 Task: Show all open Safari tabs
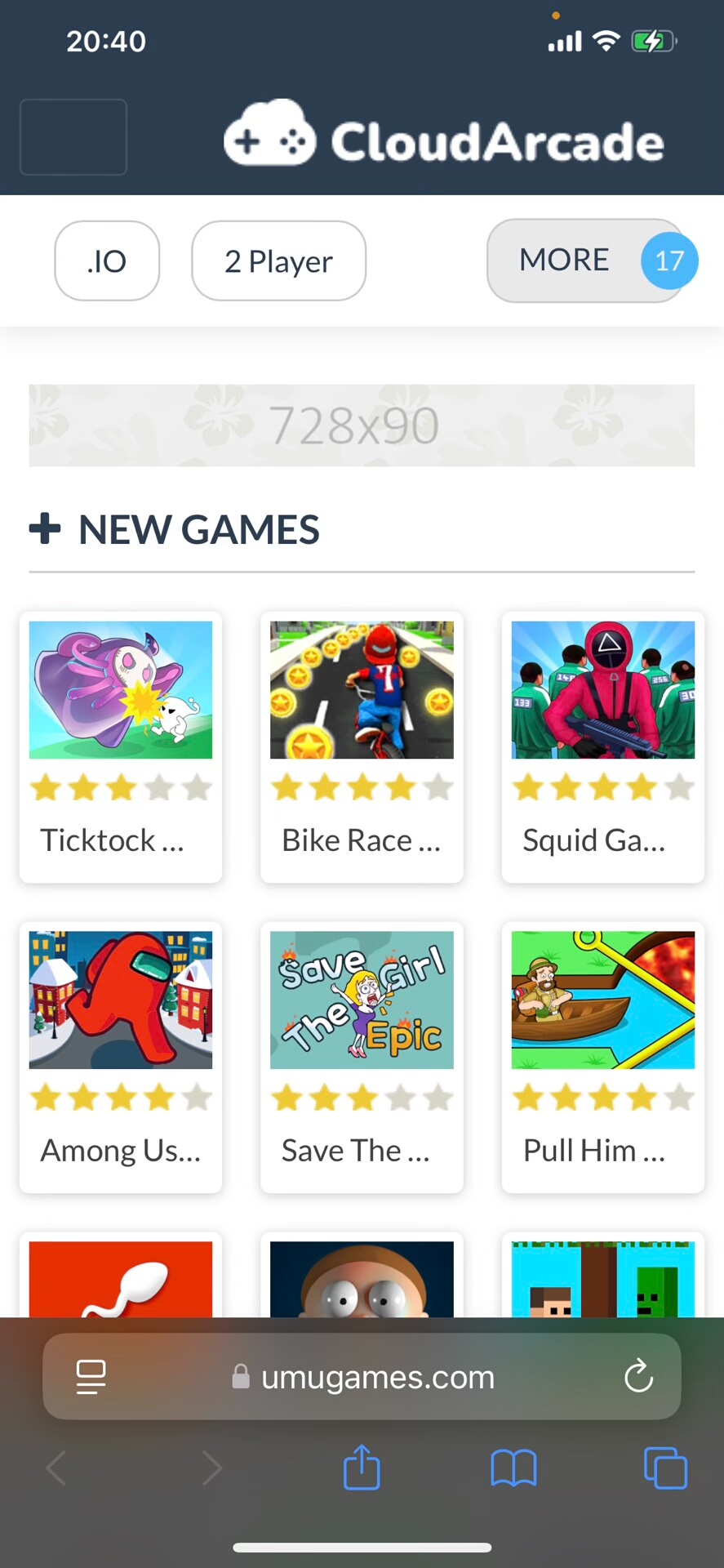[x=665, y=1468]
